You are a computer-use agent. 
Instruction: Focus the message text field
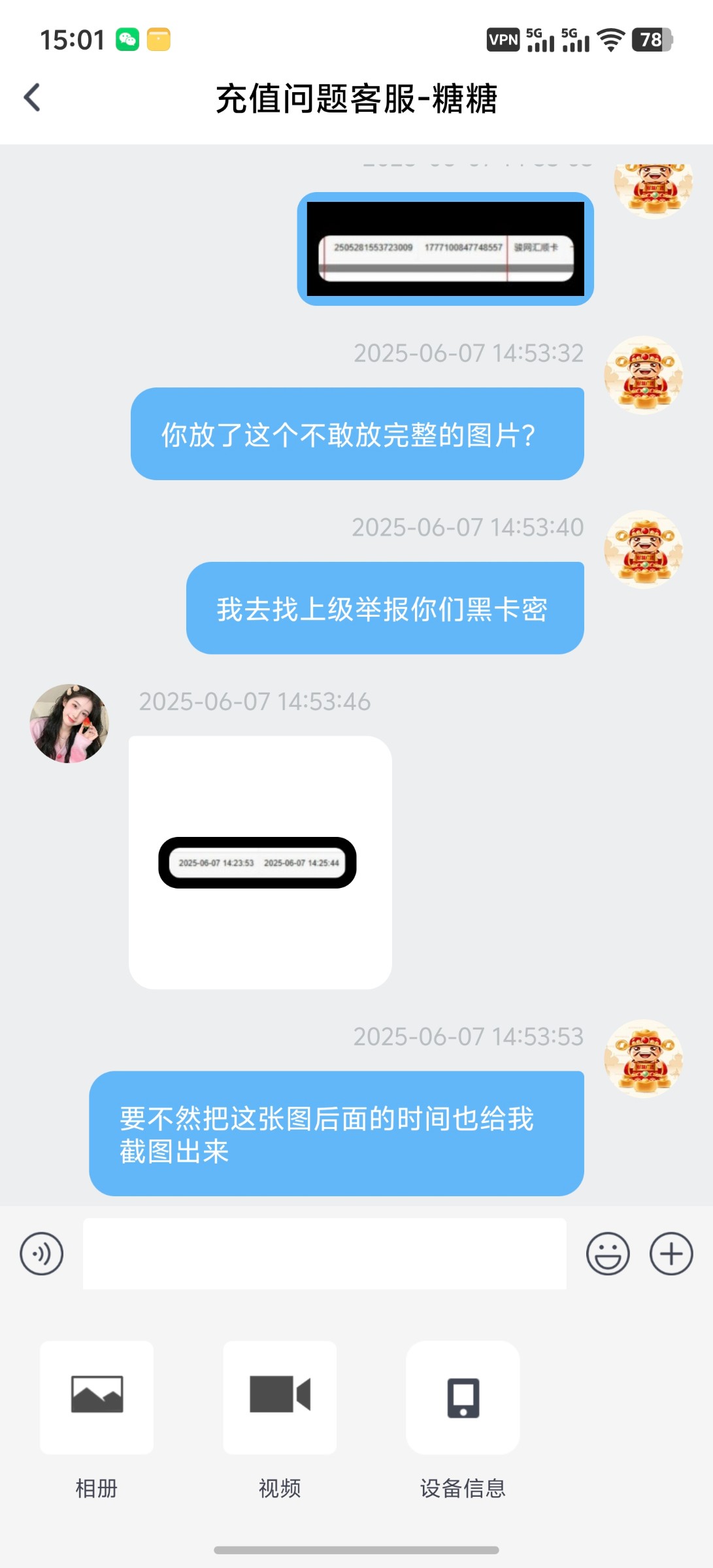tap(324, 1254)
